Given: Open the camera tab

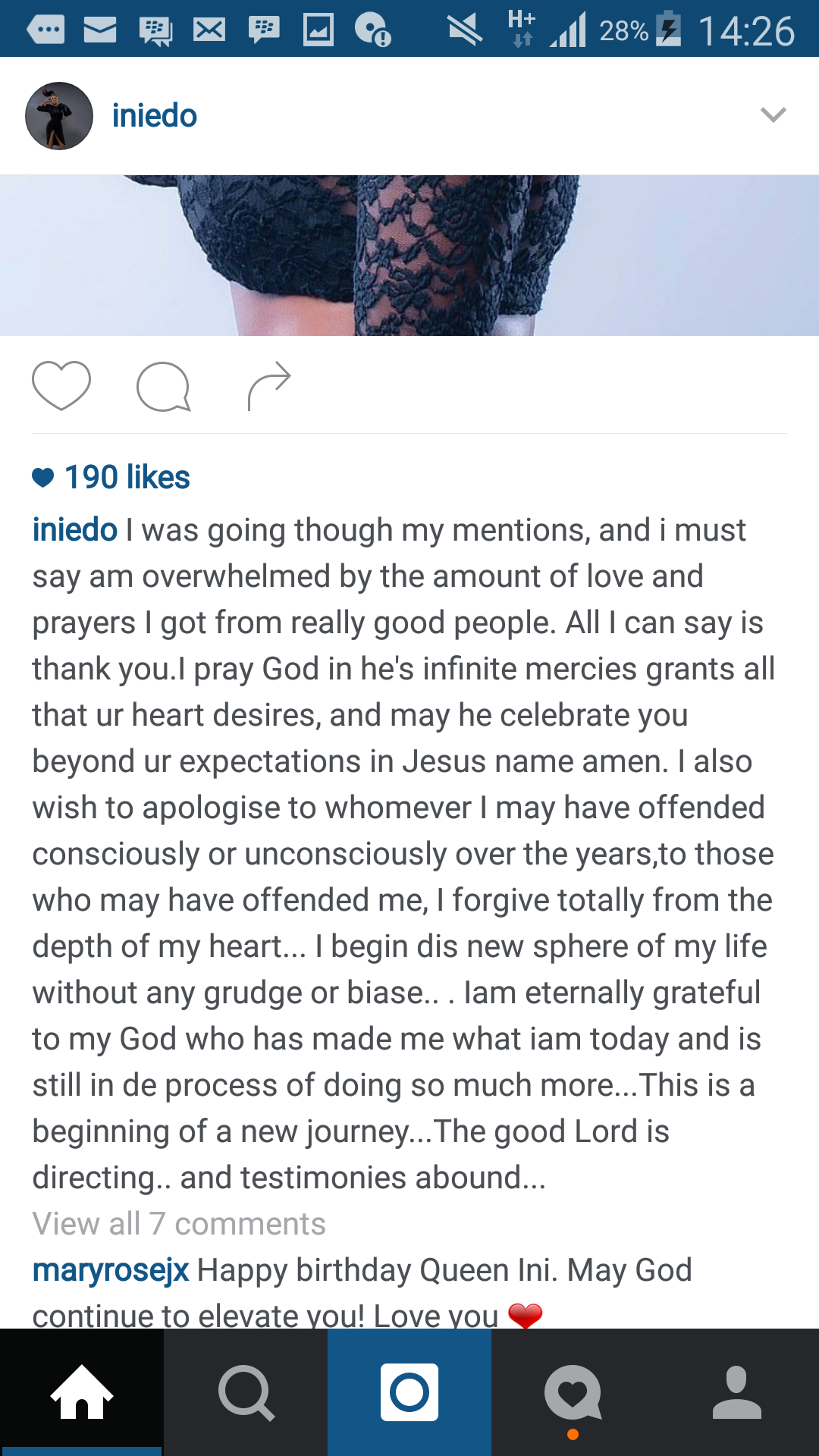Looking at the screenshot, I should point(409,1392).
